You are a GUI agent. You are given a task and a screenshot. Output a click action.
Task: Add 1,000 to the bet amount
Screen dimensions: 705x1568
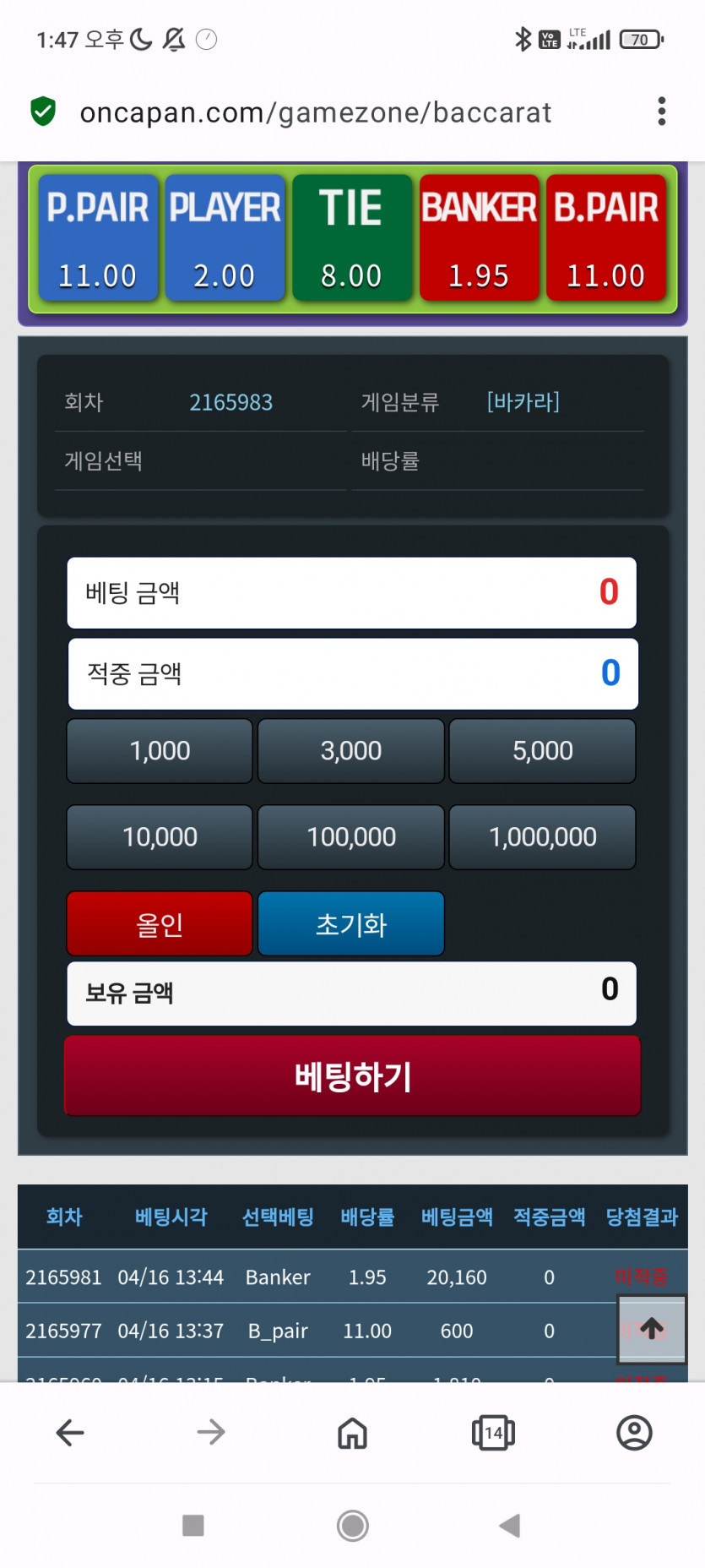160,751
